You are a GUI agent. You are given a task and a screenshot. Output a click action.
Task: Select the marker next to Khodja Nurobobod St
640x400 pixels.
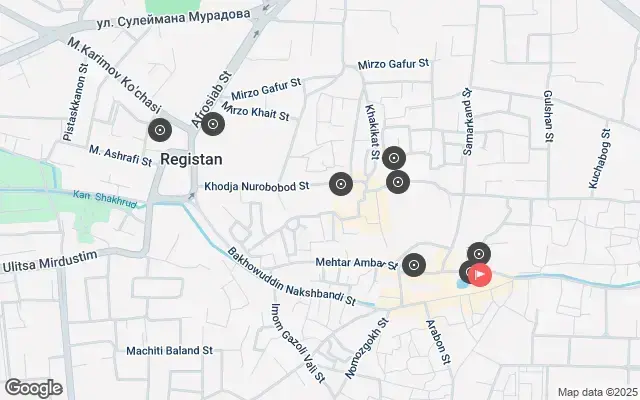tap(341, 184)
